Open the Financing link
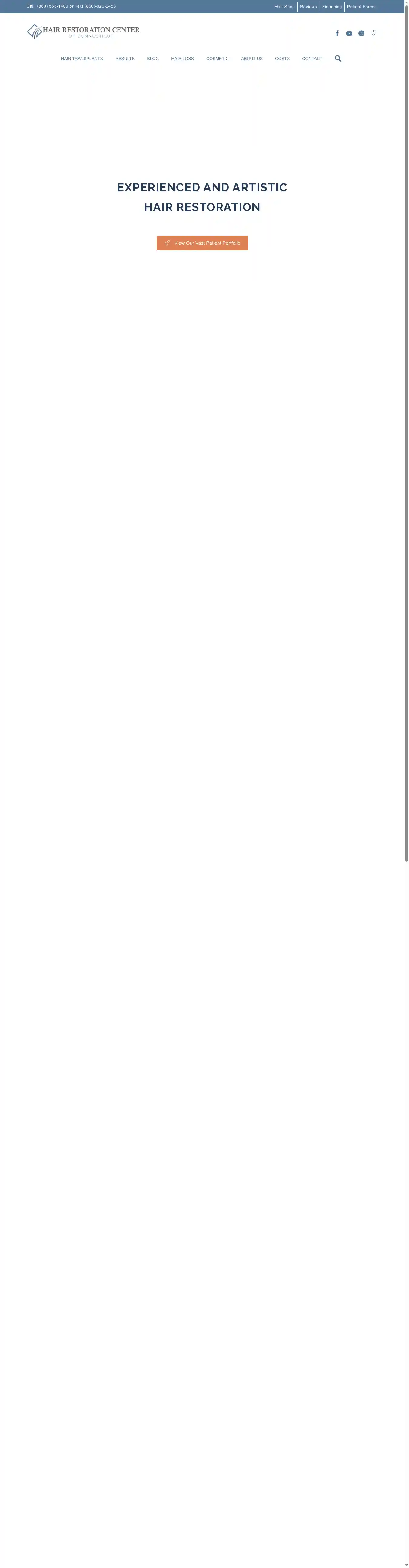 click(332, 7)
